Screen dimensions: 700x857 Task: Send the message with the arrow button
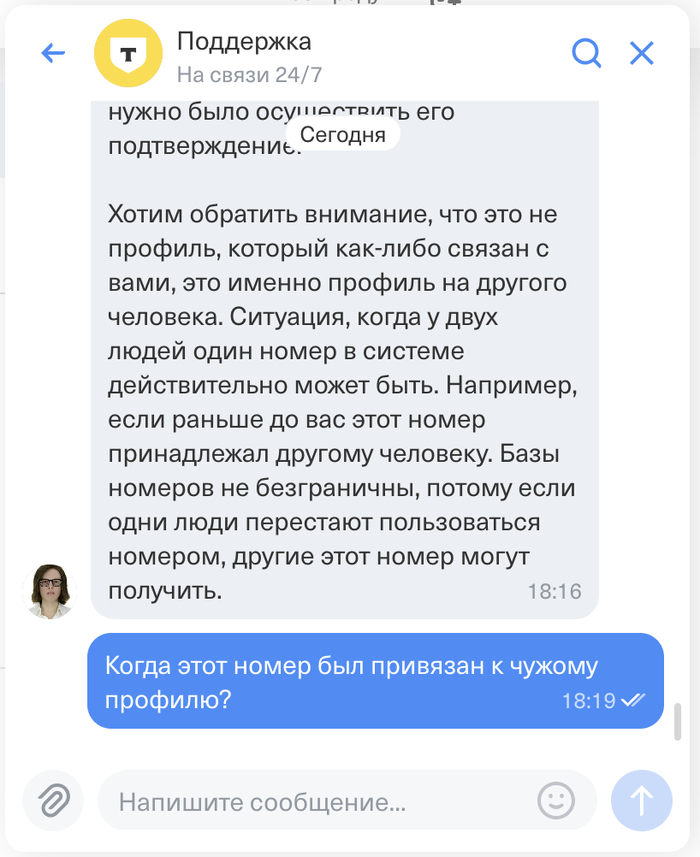click(x=641, y=800)
